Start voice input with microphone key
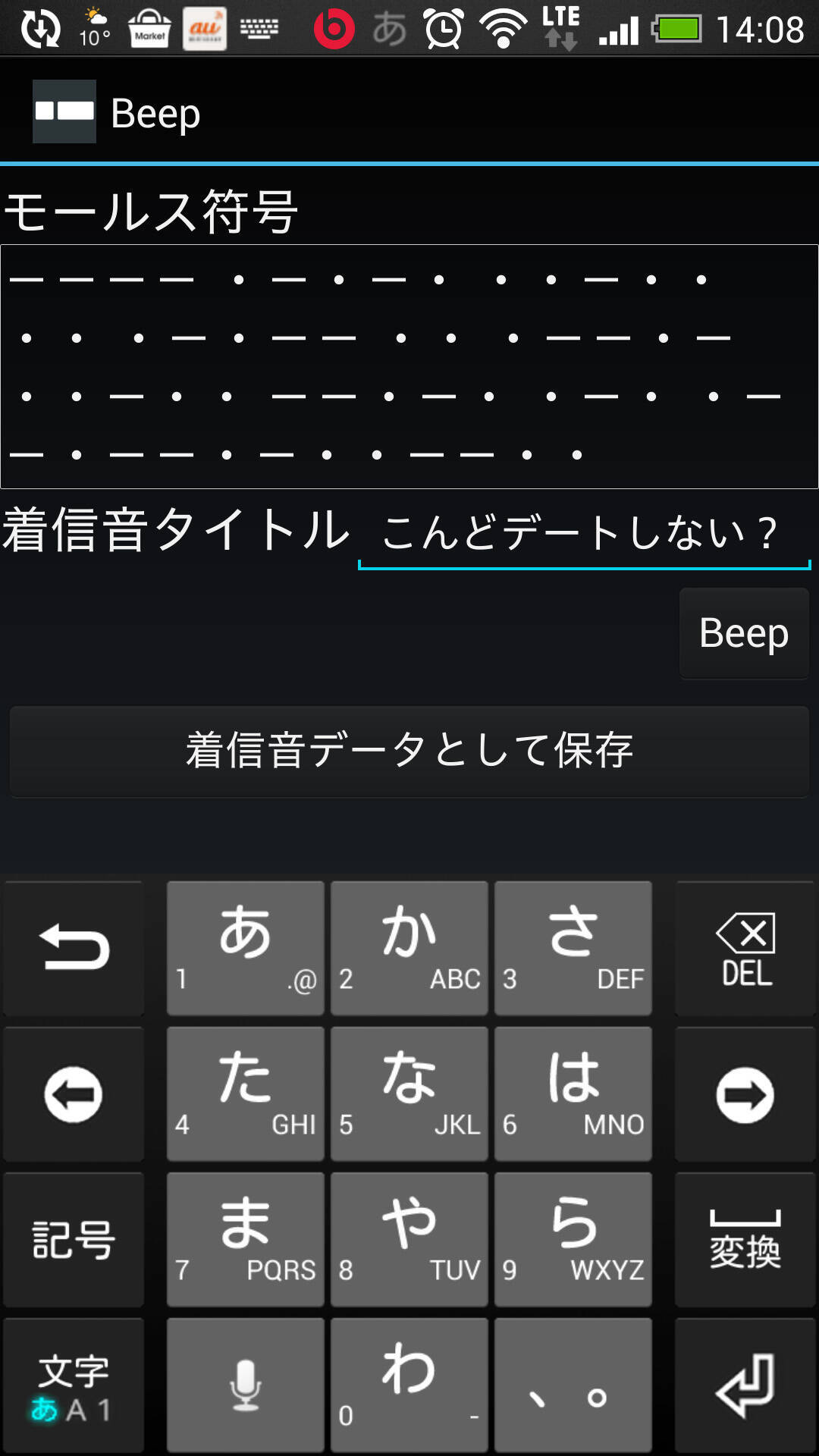This screenshot has height=1456, width=819. tap(246, 1385)
